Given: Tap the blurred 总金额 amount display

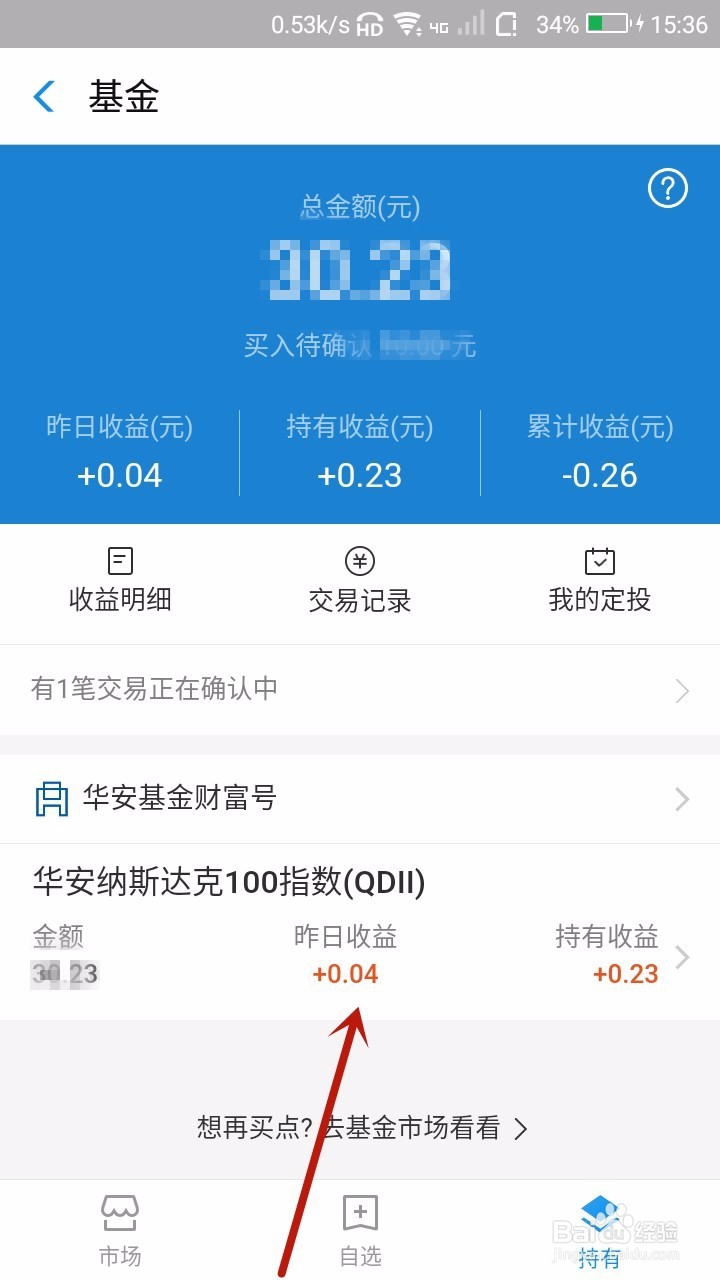Looking at the screenshot, I should pos(360,268).
